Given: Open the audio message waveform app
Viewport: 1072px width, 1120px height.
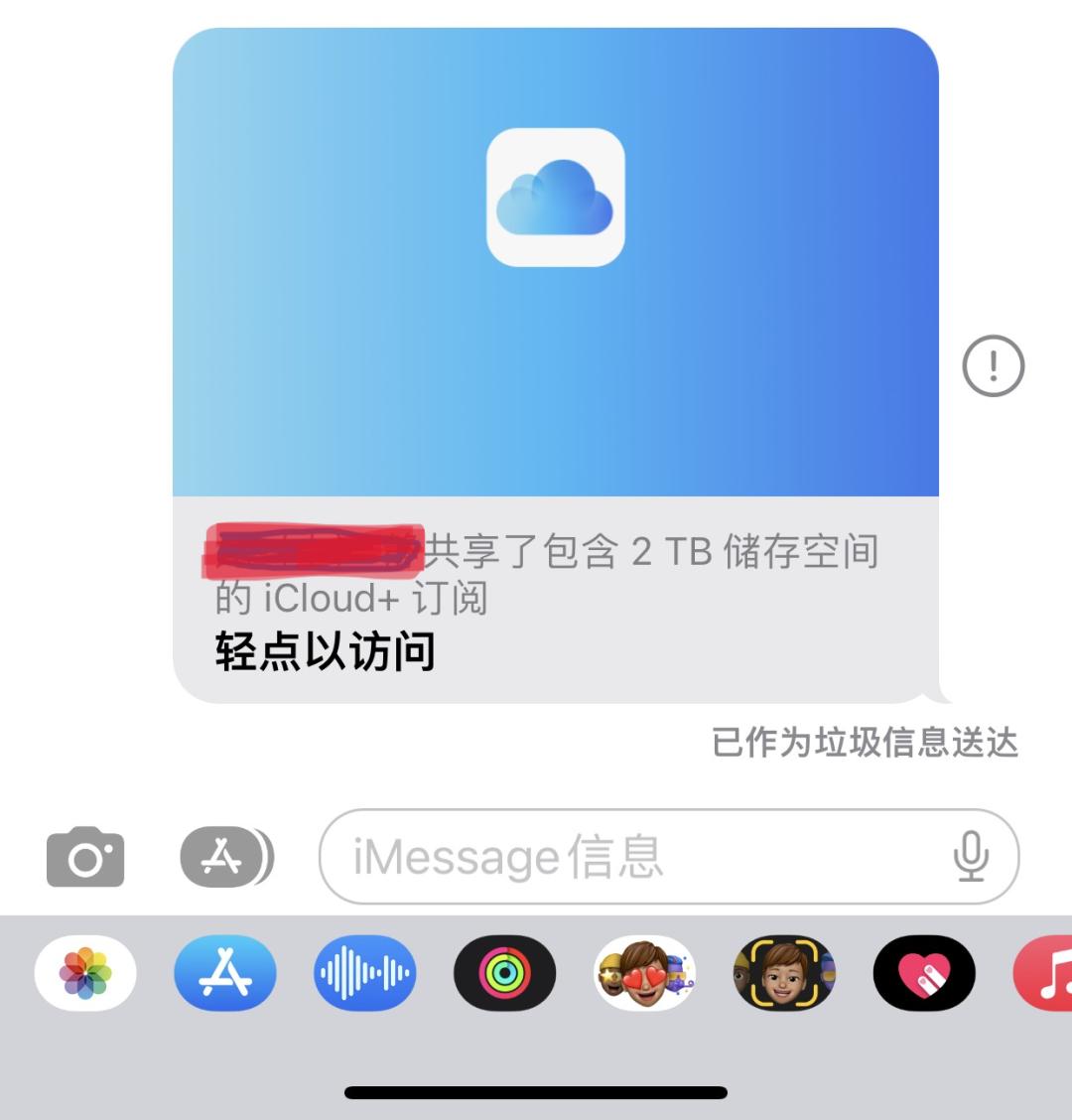Looking at the screenshot, I should (364, 974).
